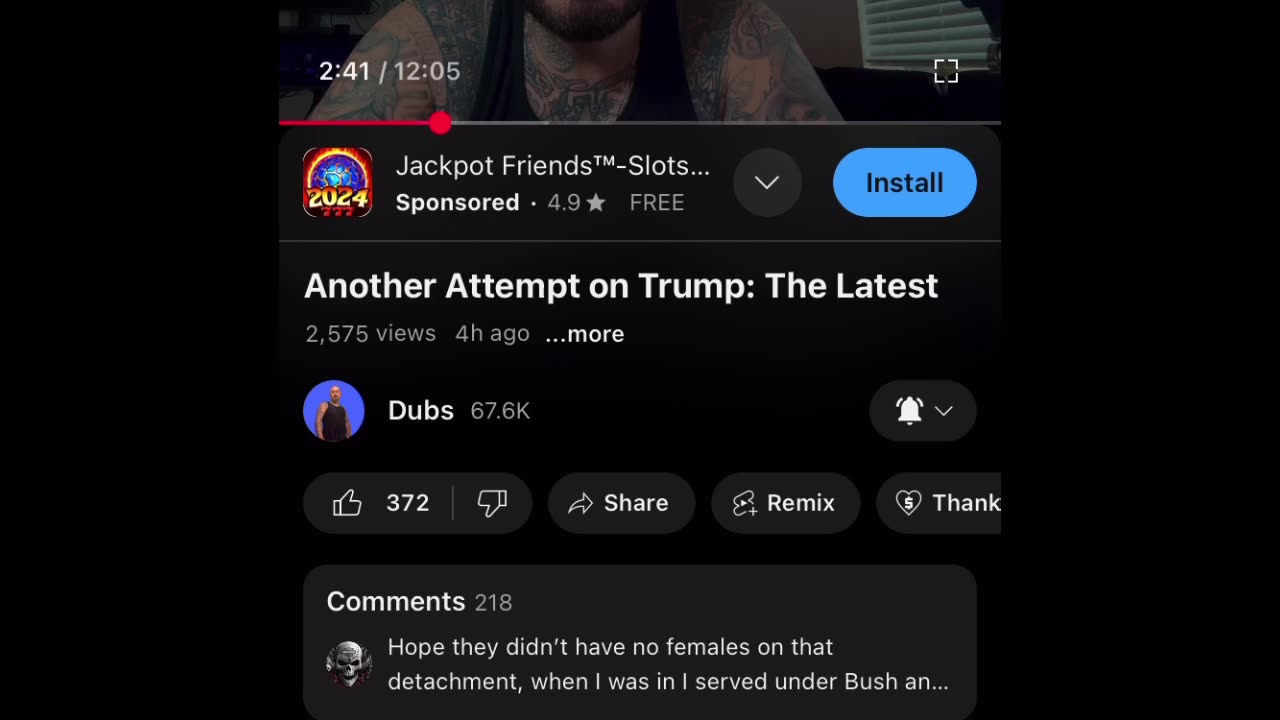1280x720 pixels.
Task: Share this video
Action: point(620,503)
